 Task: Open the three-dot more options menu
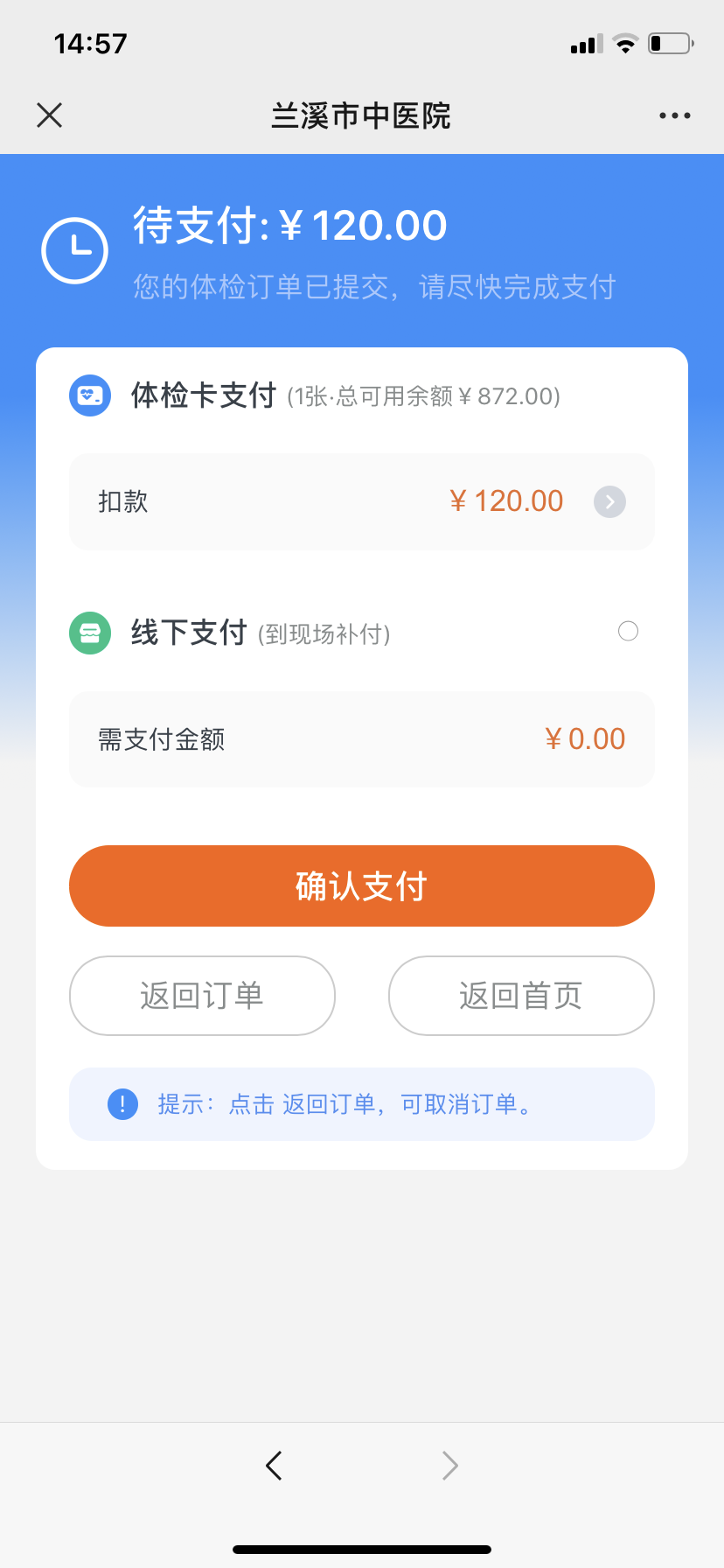click(x=674, y=115)
